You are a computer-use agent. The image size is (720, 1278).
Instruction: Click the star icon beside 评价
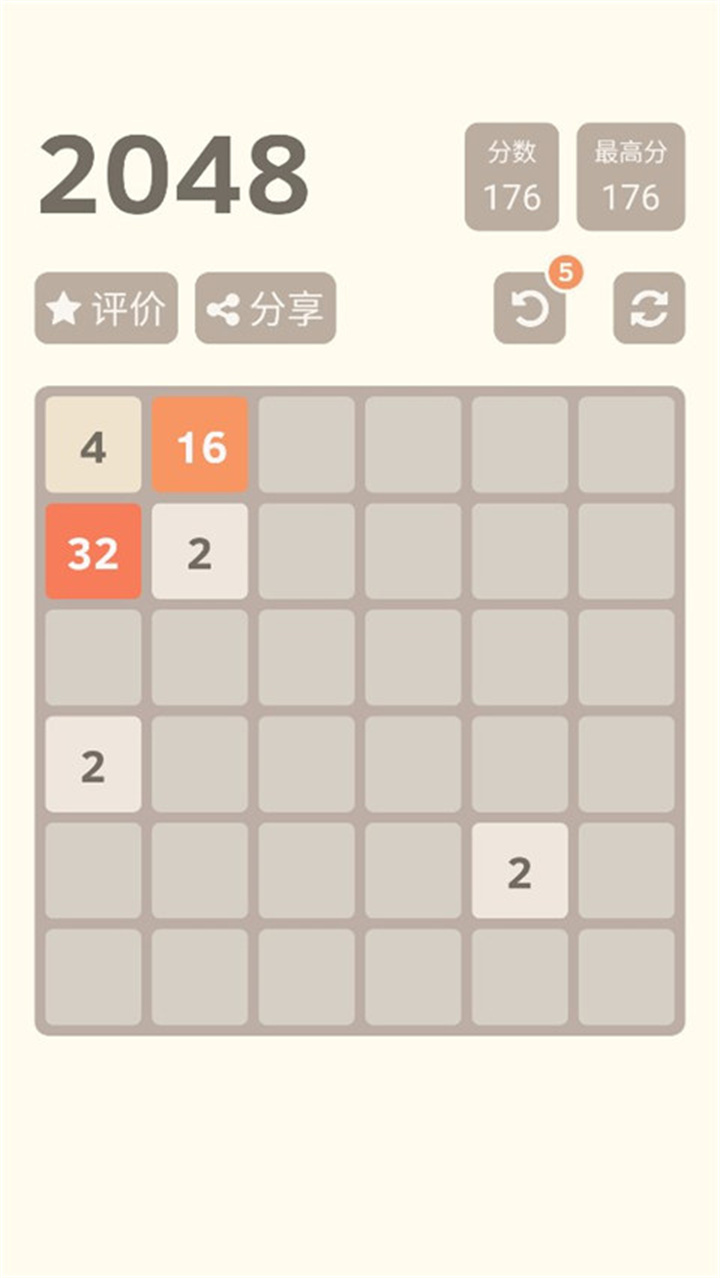coord(62,308)
